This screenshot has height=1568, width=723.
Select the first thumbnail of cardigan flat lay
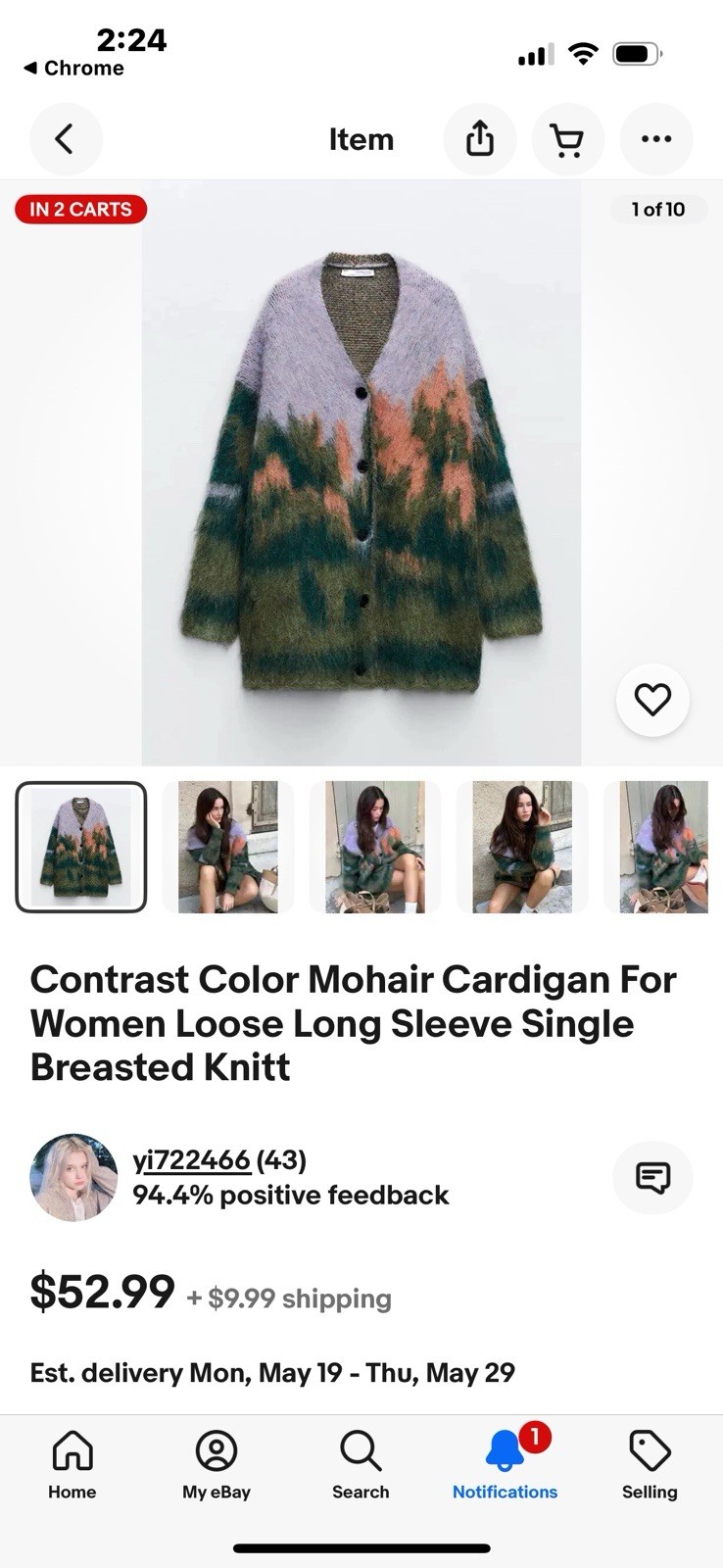pos(81,847)
